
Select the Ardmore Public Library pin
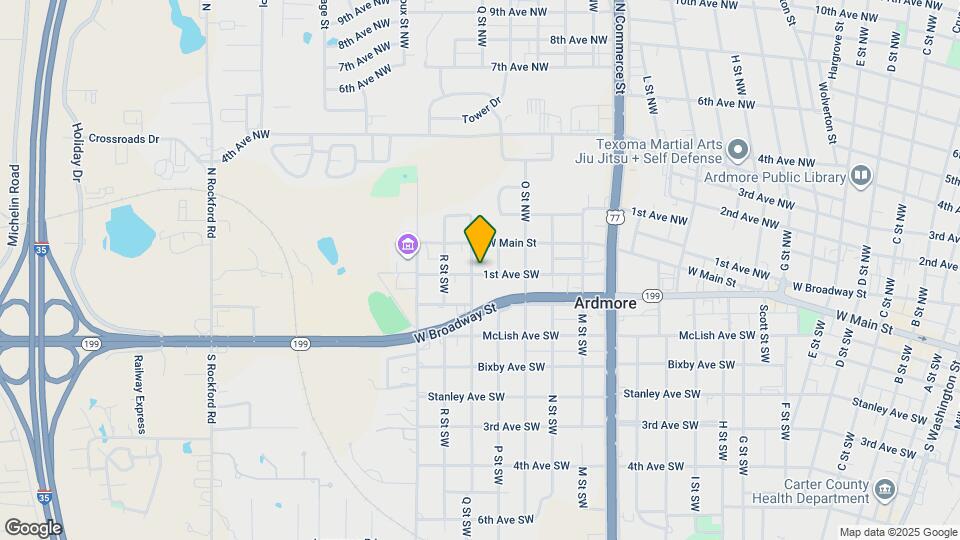coord(861,177)
